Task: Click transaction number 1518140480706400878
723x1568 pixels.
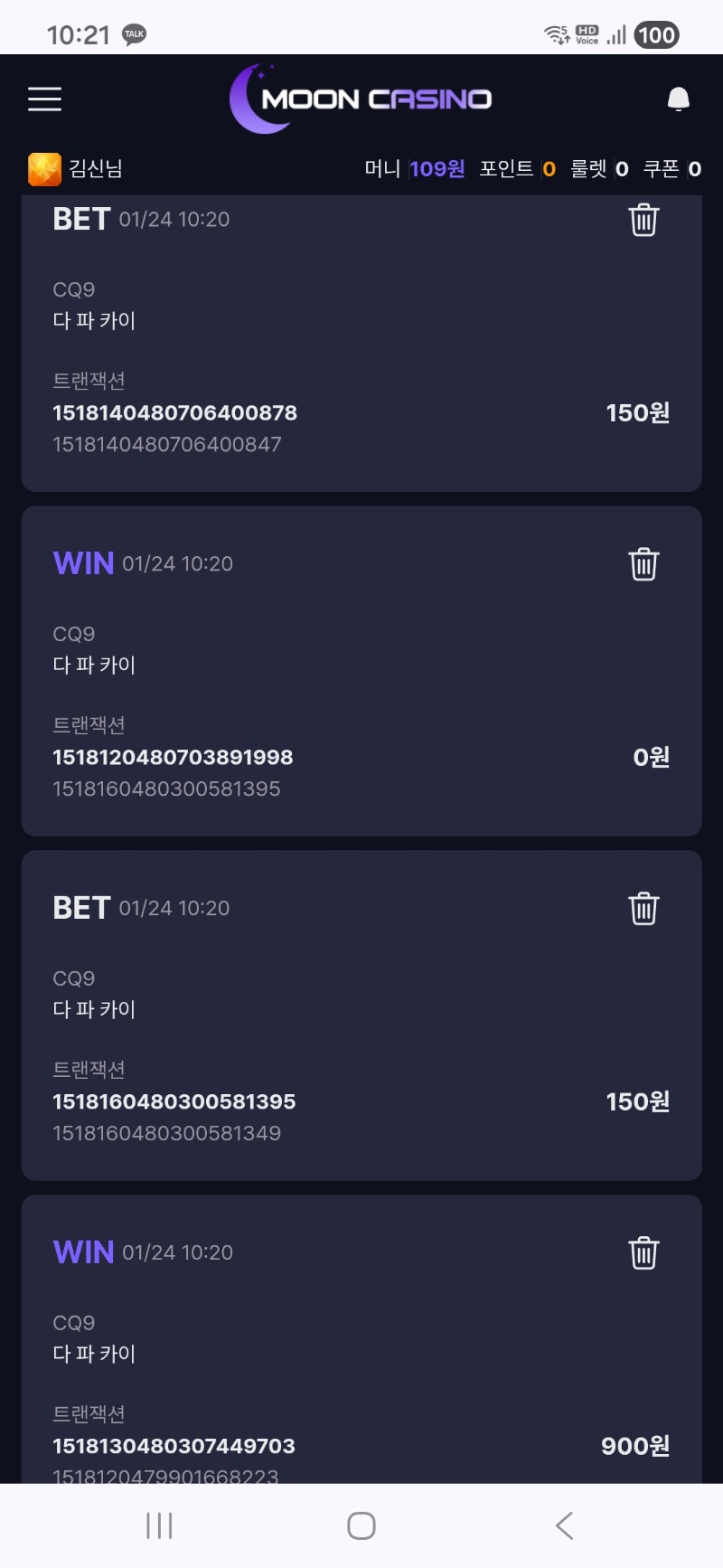Action: [175, 412]
